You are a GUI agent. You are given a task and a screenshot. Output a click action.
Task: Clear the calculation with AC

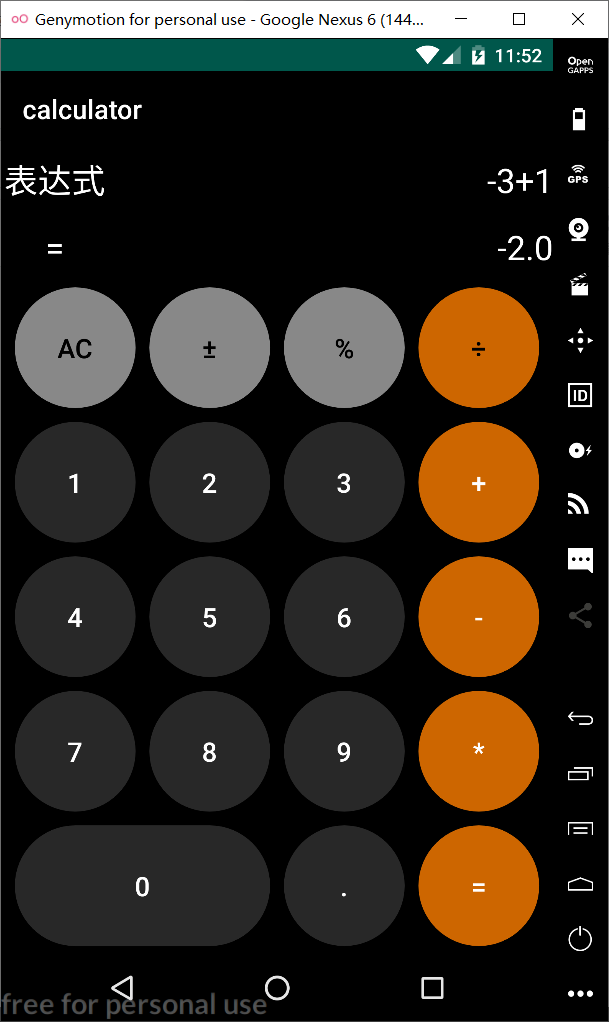75,348
